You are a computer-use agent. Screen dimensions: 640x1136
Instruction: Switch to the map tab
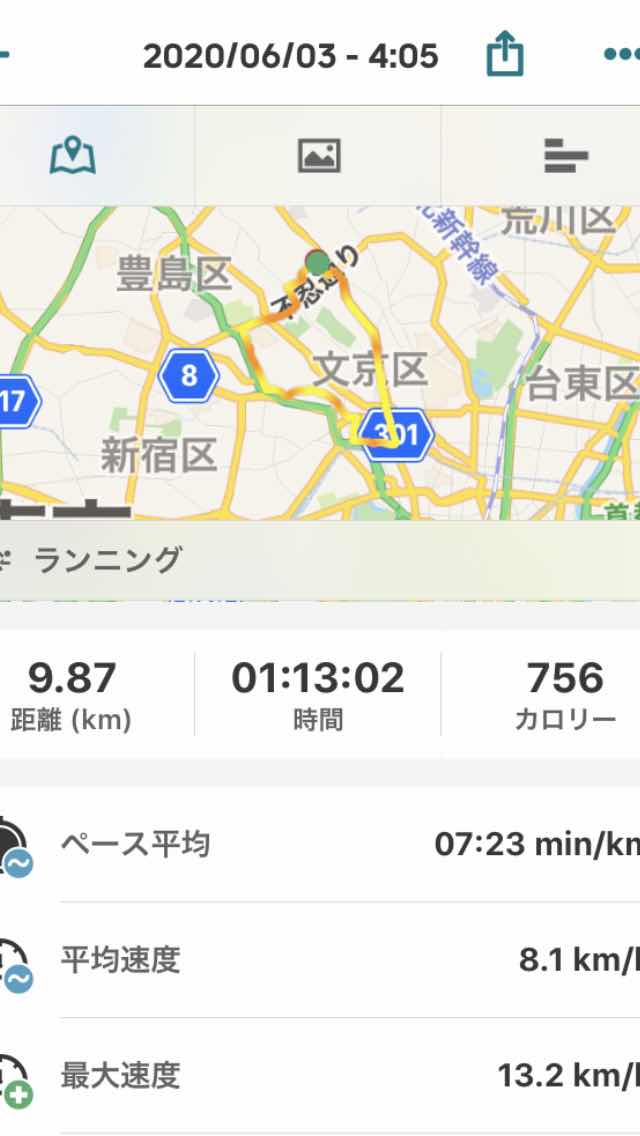click(73, 156)
